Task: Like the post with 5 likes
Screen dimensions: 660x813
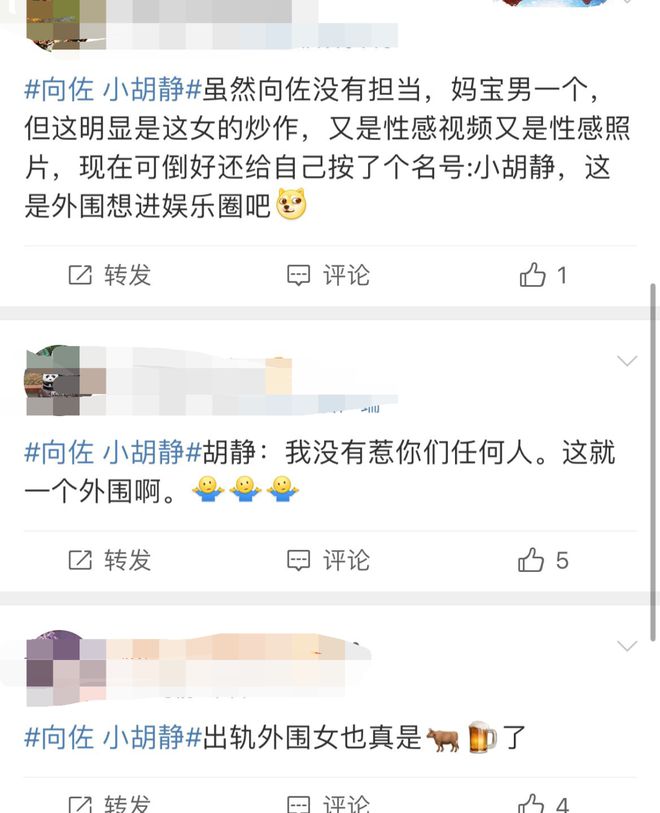Action: 543,560
